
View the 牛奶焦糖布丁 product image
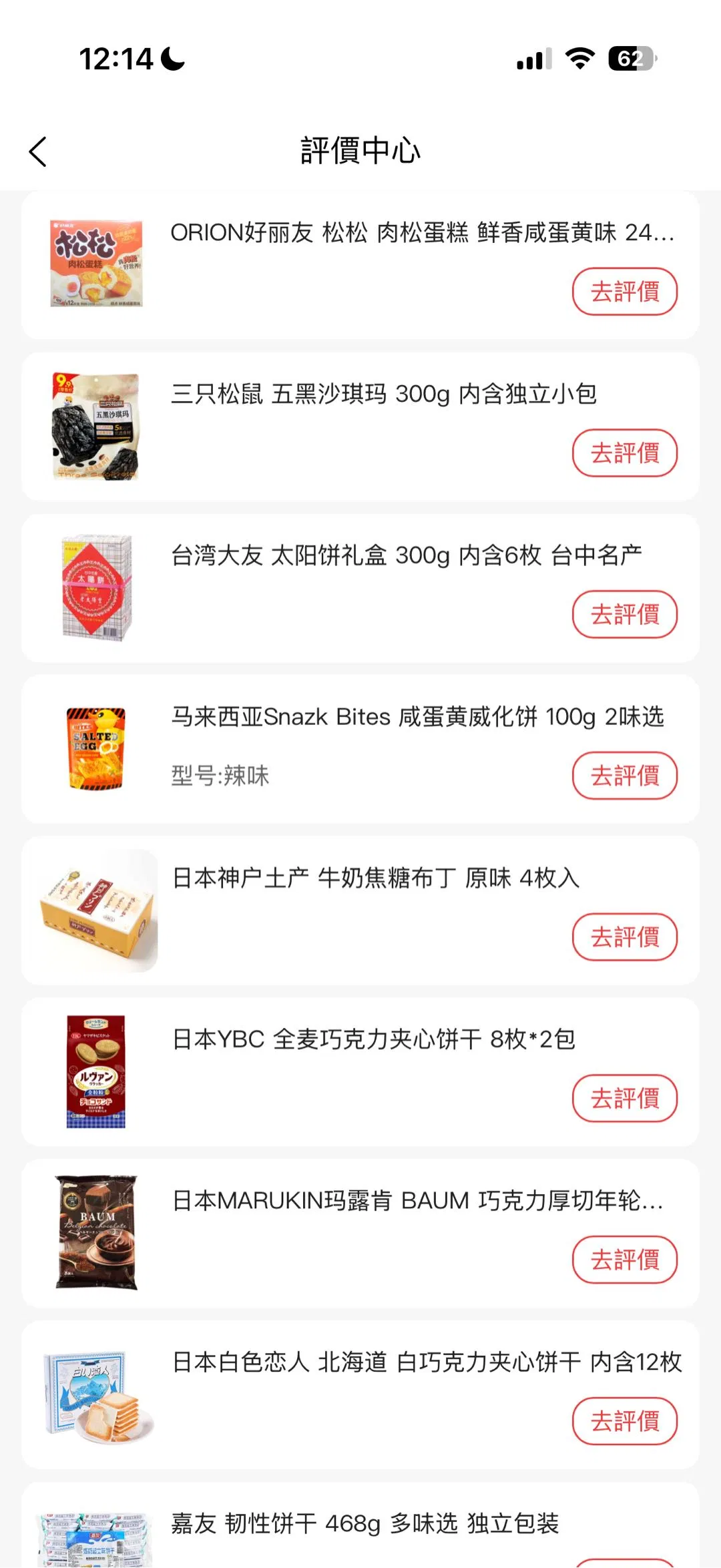(x=97, y=910)
